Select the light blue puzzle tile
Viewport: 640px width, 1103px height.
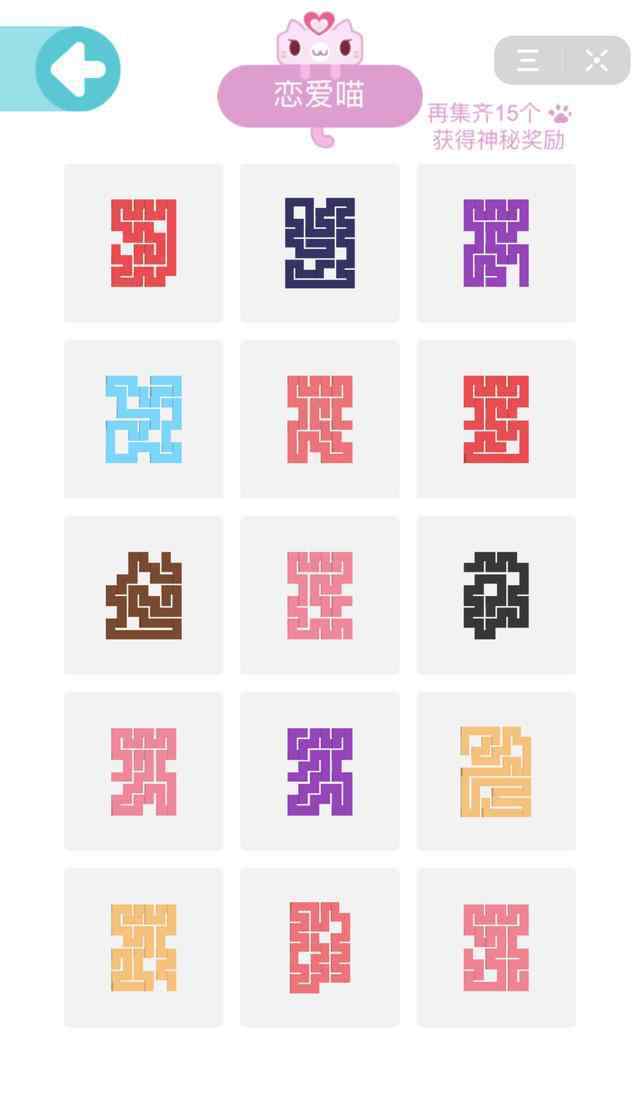(x=143, y=419)
